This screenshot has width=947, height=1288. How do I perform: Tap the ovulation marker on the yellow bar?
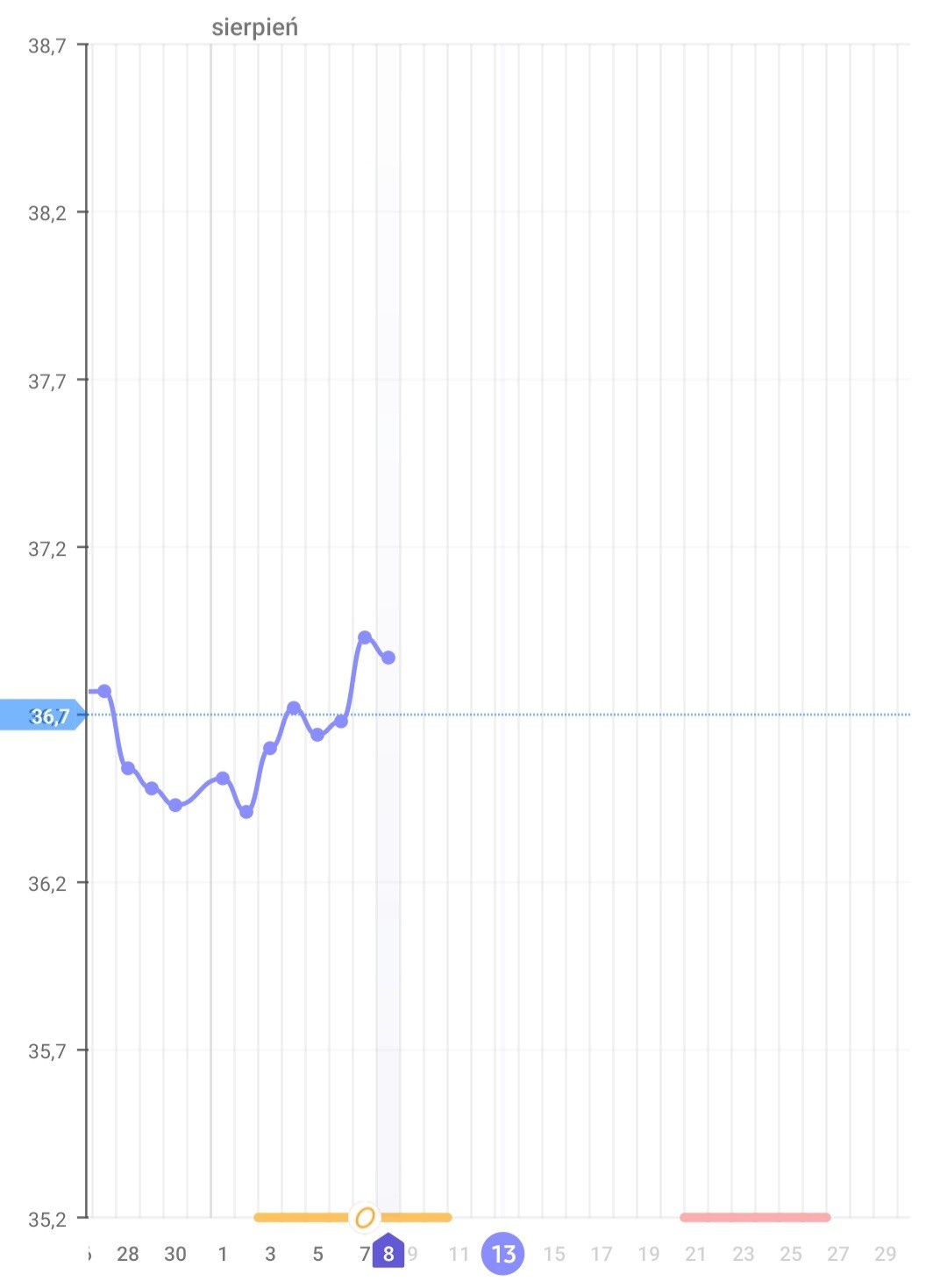(x=365, y=1217)
